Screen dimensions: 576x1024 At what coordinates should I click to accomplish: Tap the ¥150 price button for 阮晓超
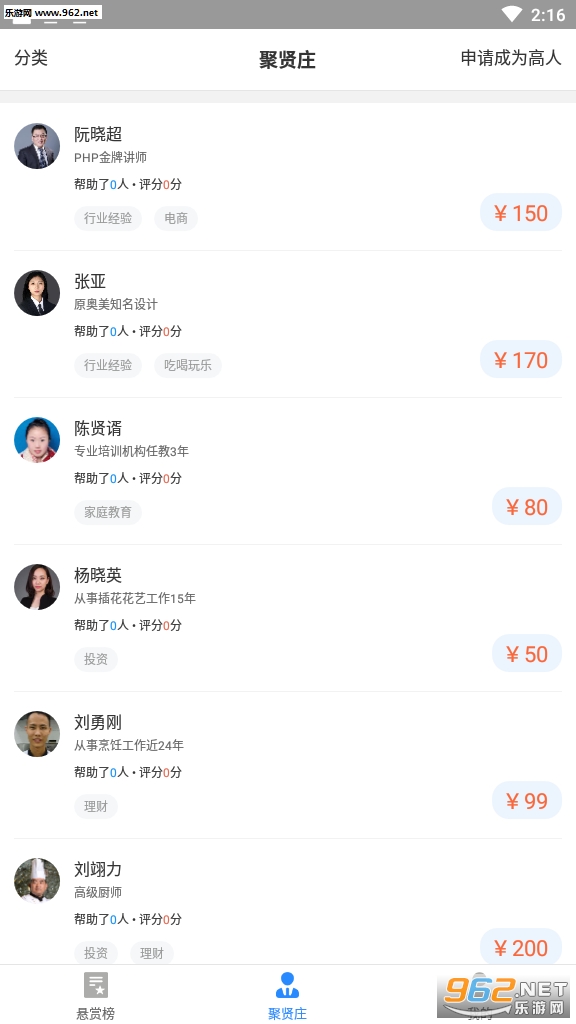[520, 213]
